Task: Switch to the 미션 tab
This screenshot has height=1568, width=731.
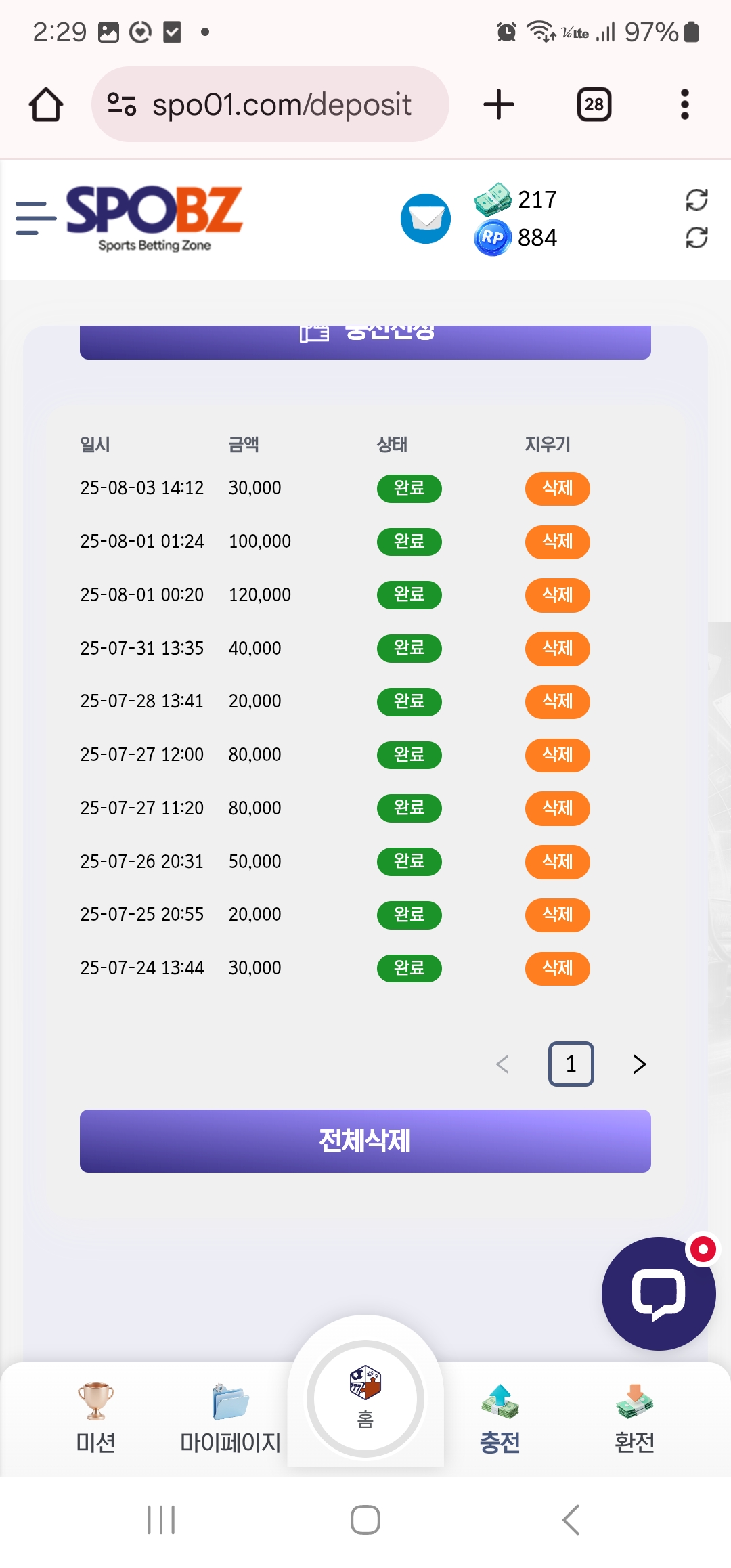Action: coord(95,1418)
